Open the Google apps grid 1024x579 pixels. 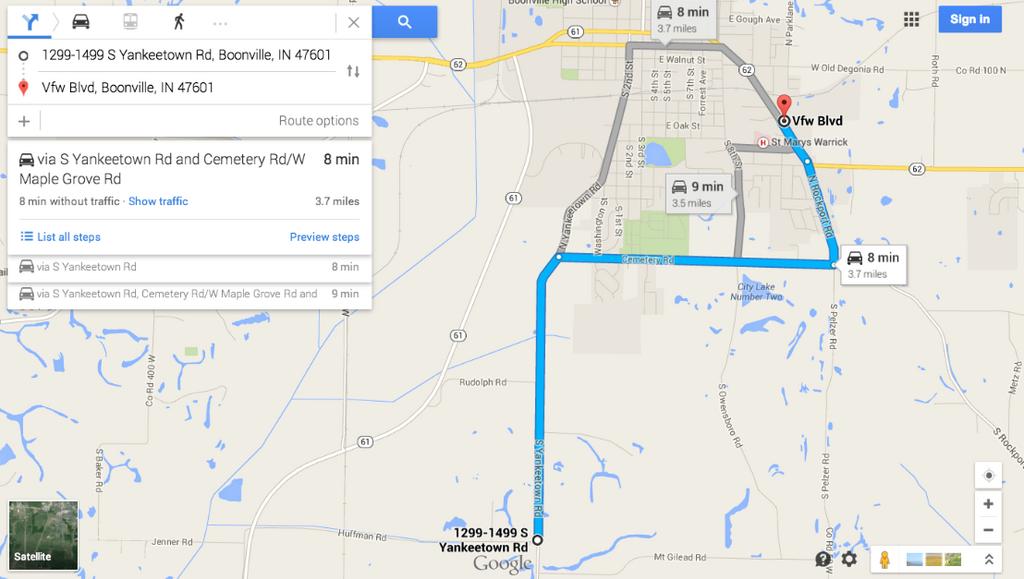tap(911, 19)
